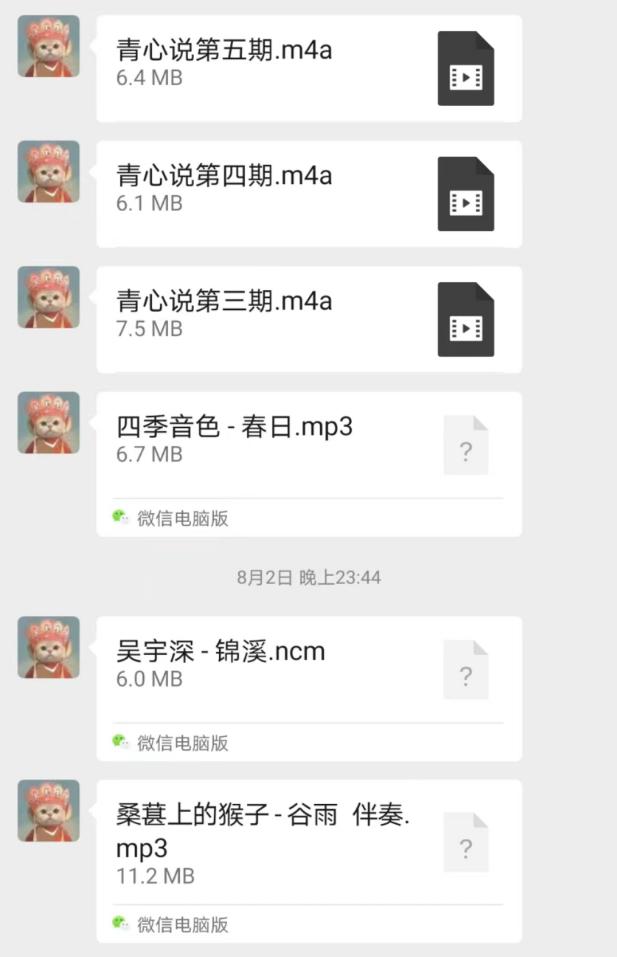
Task: Open the 青心说第三期.m4a file message
Action: point(308,319)
